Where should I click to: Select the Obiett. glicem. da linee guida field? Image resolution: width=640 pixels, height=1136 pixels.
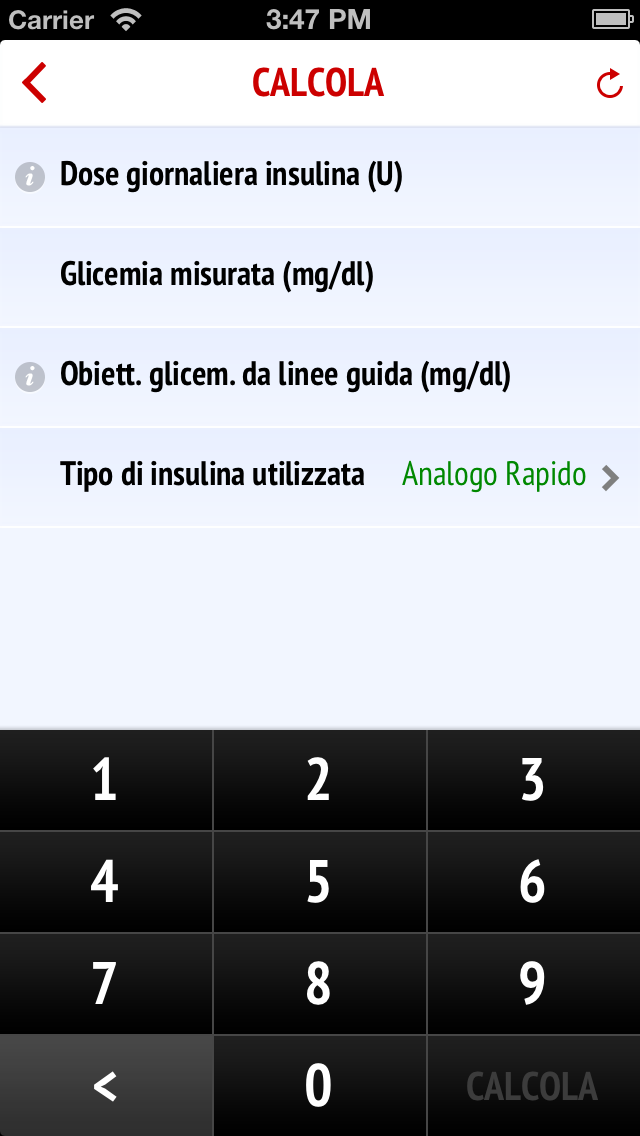pos(320,377)
